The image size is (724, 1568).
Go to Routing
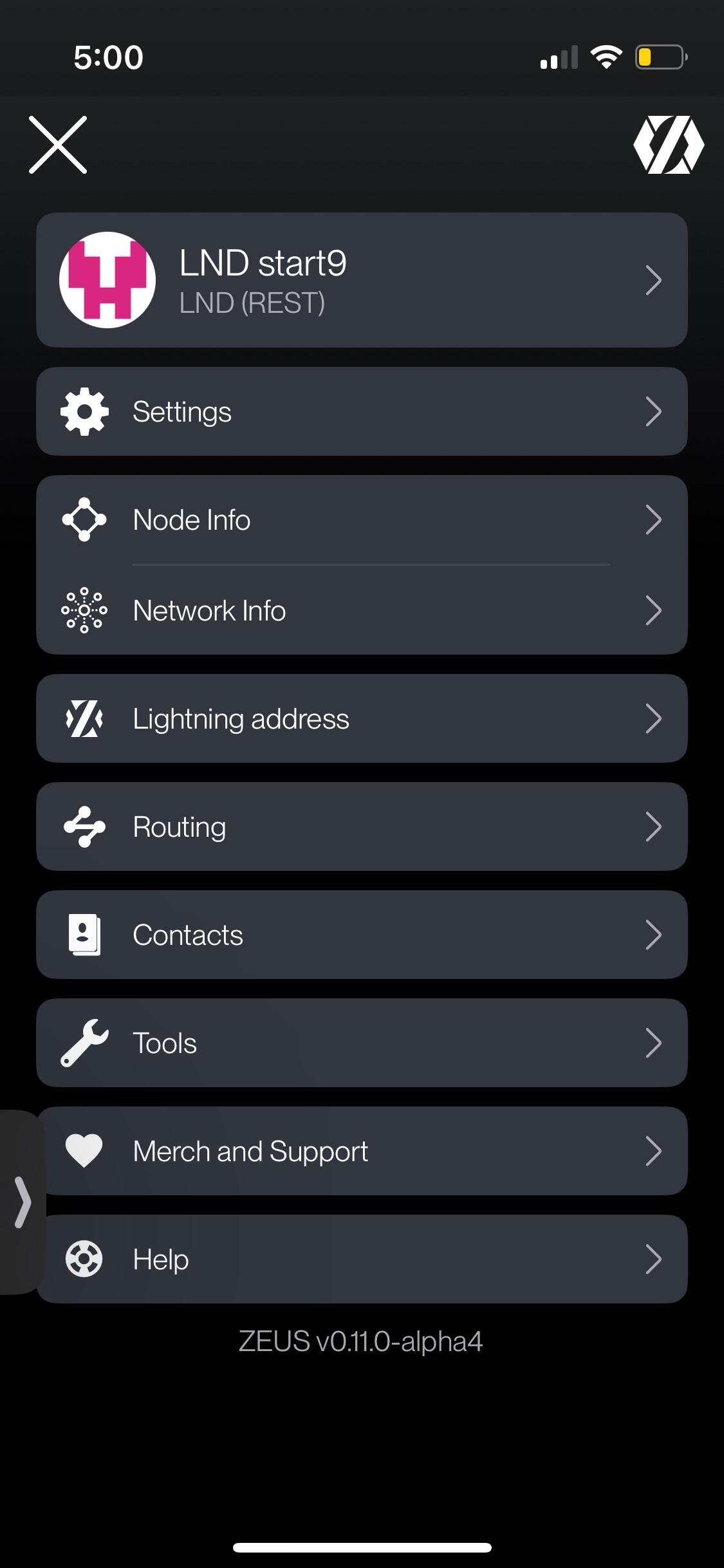362,826
